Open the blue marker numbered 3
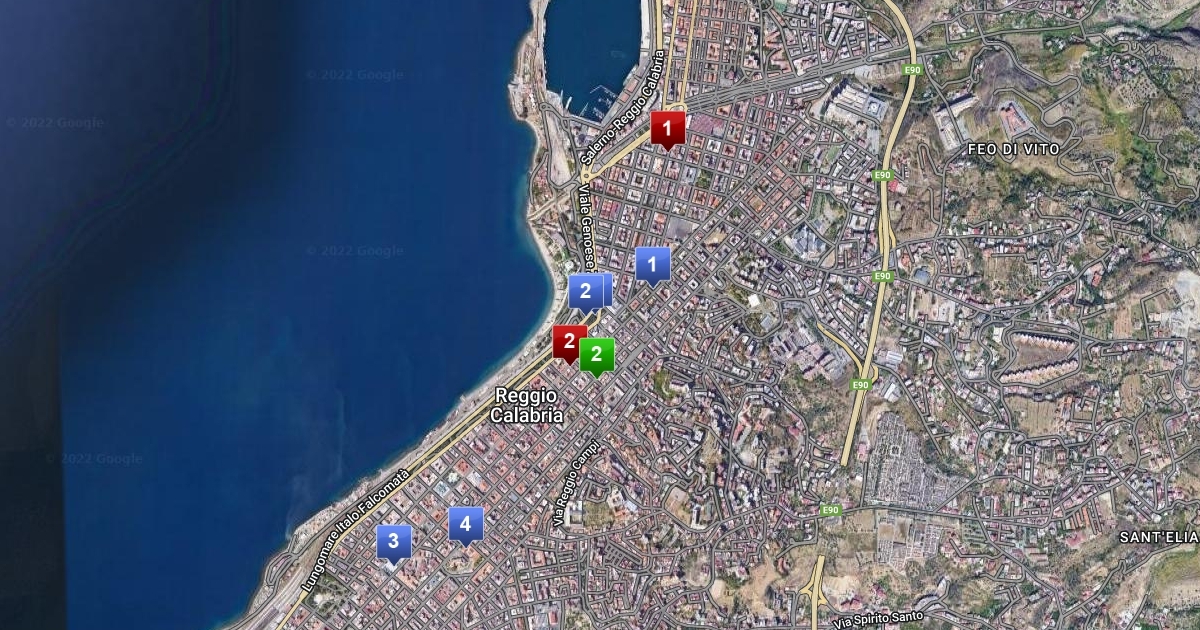This screenshot has width=1200, height=630. [x=393, y=542]
